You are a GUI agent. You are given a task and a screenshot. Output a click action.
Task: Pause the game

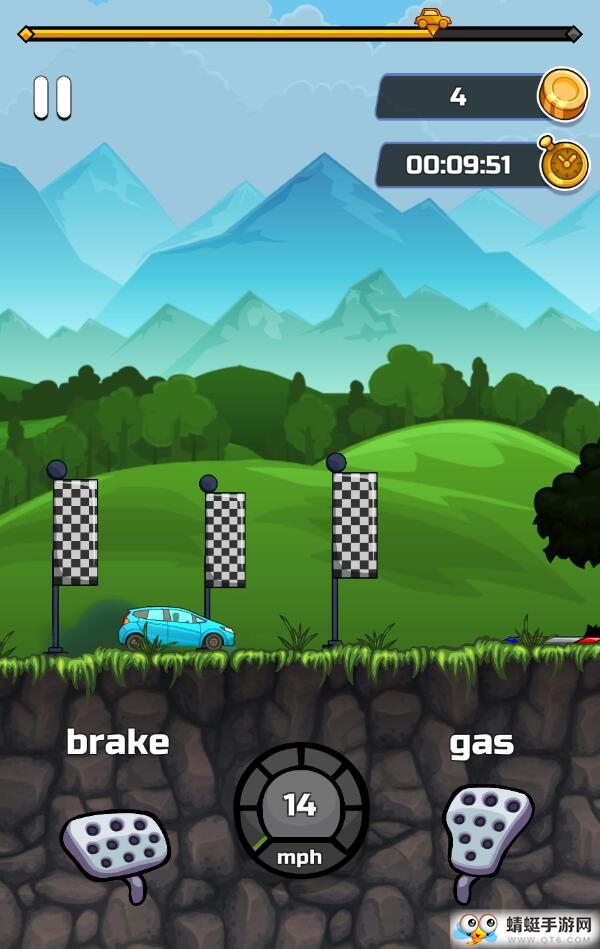[52, 98]
